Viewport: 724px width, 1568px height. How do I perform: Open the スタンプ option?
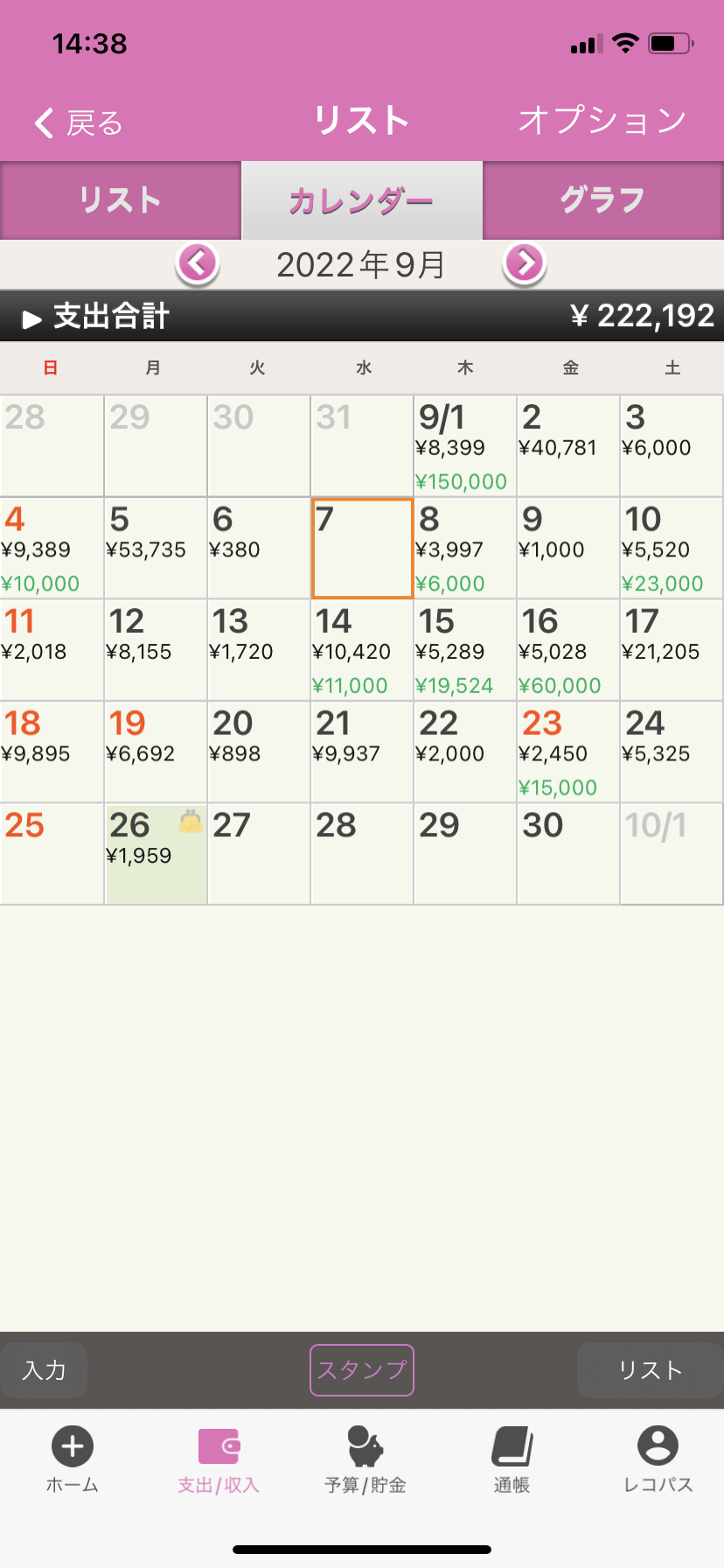[362, 1370]
